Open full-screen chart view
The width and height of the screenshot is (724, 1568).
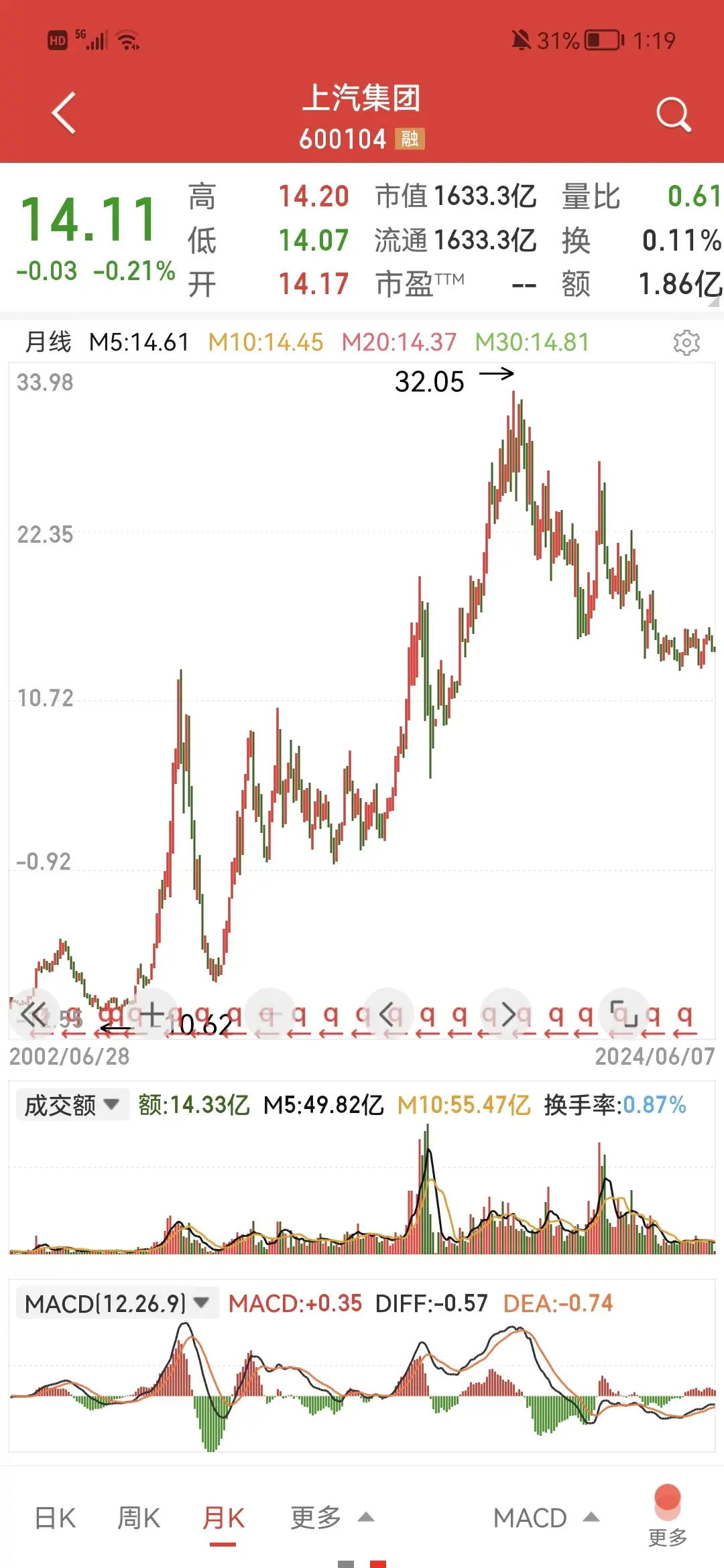coord(625,1013)
